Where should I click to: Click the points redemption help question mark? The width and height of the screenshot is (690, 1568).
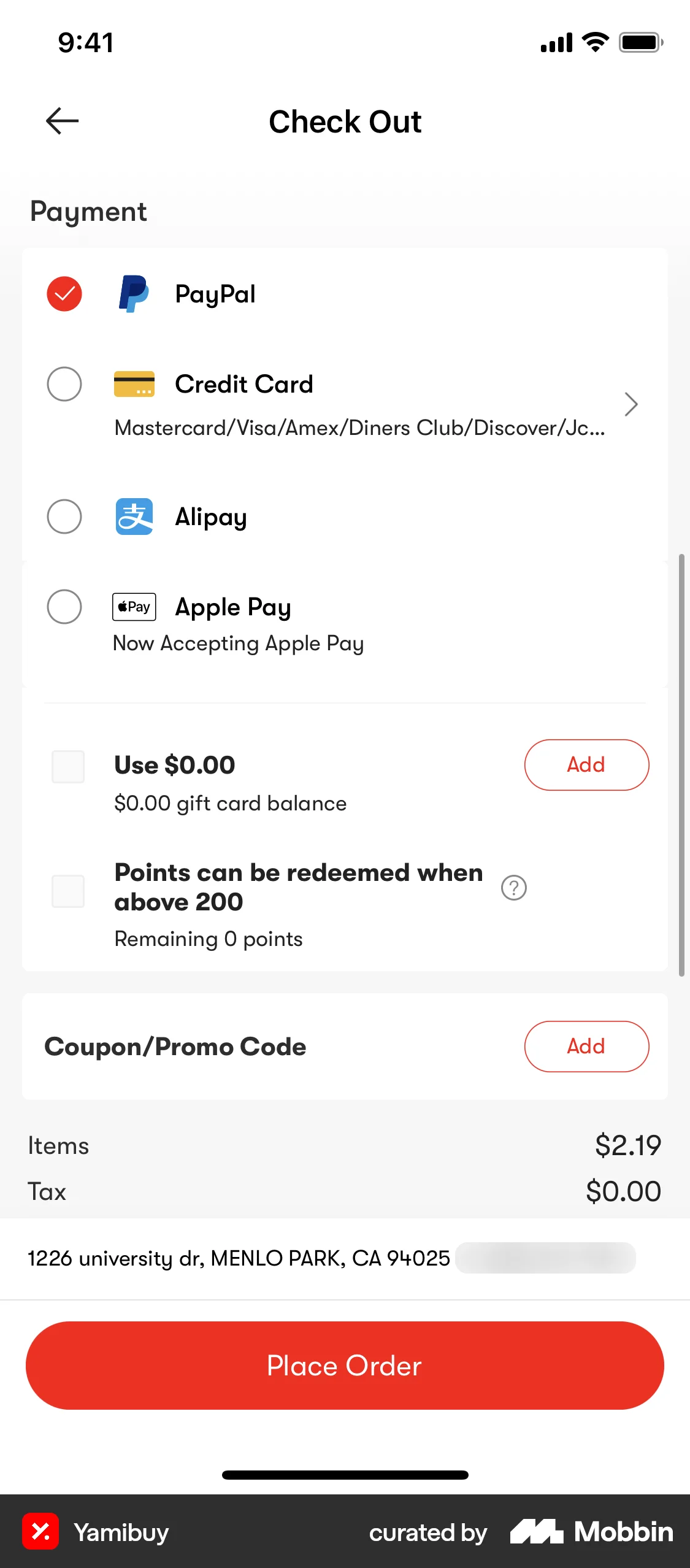click(x=513, y=888)
